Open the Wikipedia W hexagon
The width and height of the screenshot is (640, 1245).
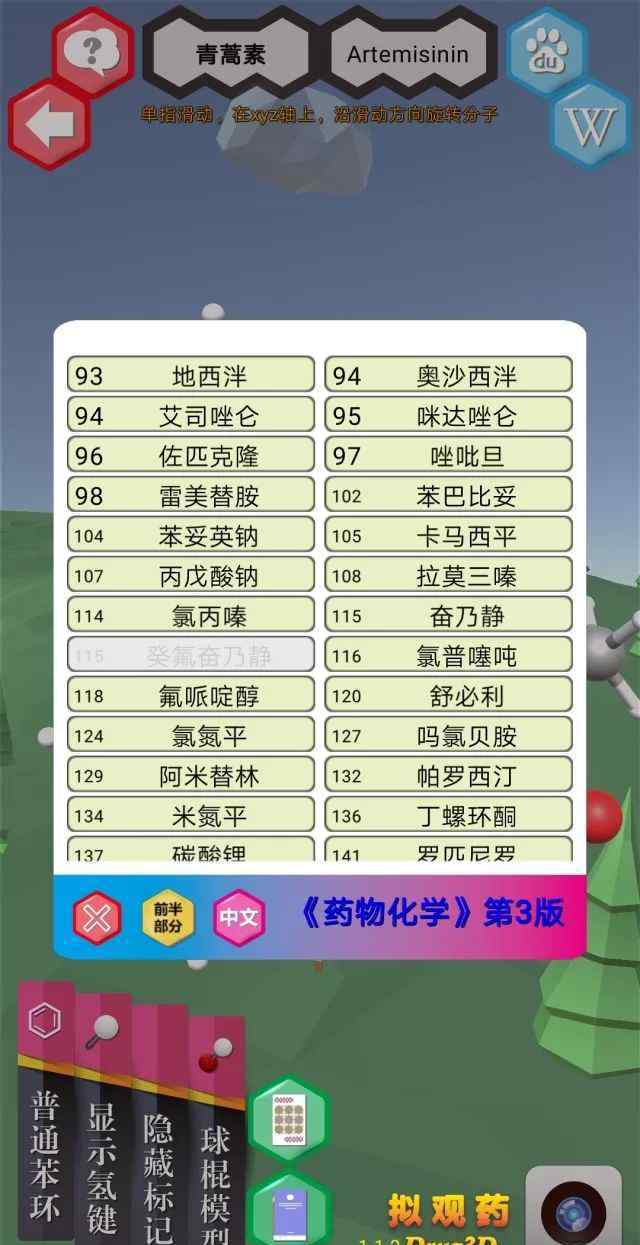click(x=591, y=125)
